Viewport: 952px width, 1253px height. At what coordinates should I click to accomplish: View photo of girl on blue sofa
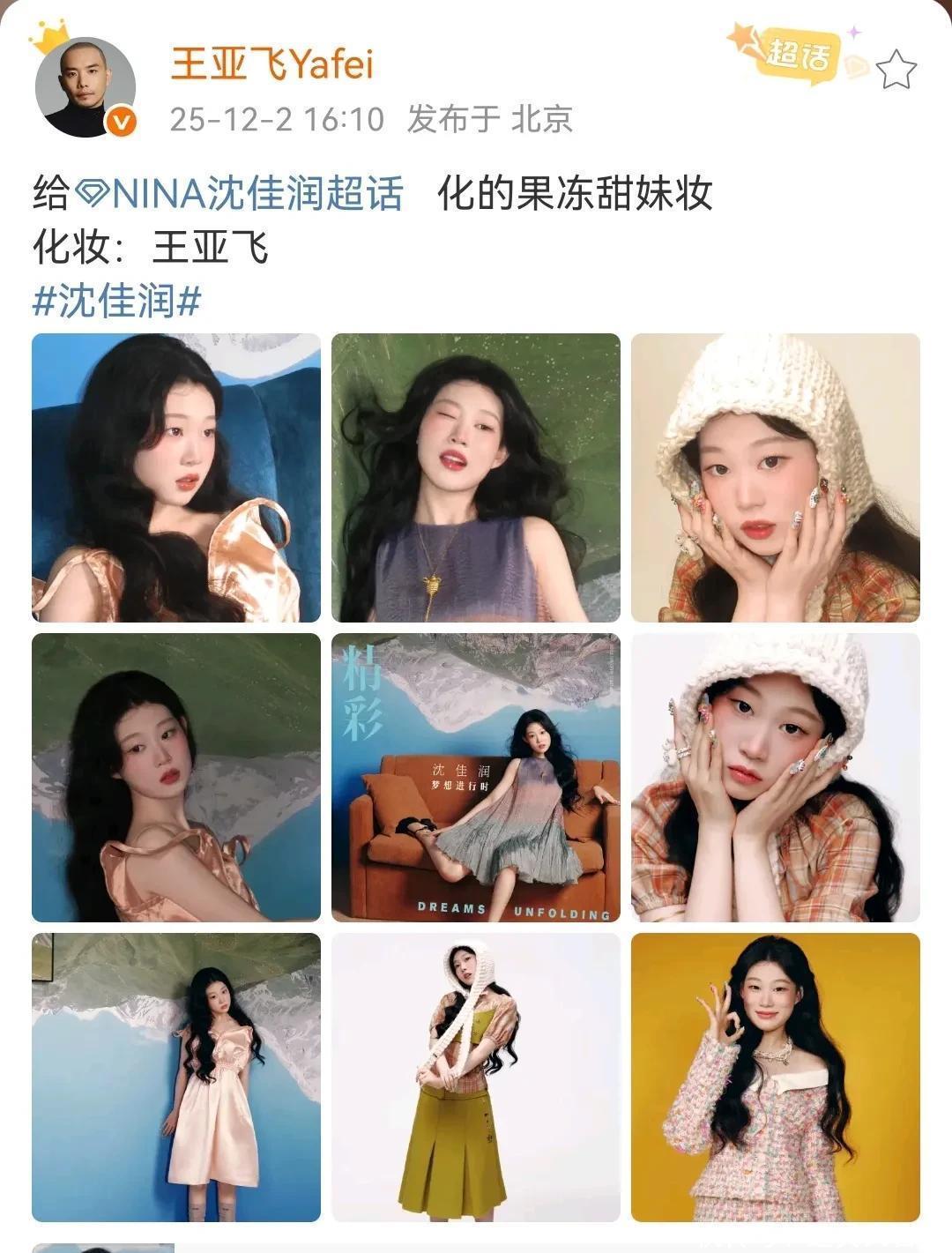176,478
